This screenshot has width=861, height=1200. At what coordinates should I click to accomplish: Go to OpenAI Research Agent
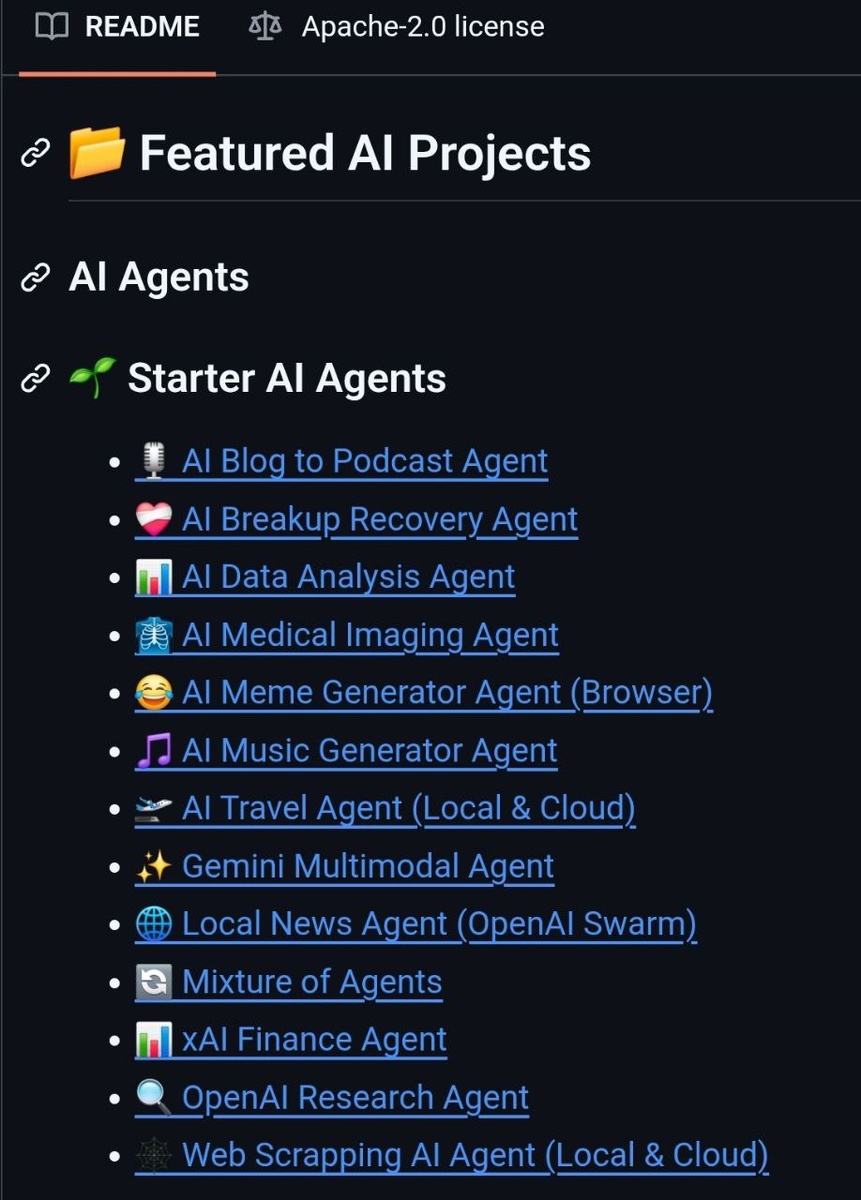[332, 1097]
